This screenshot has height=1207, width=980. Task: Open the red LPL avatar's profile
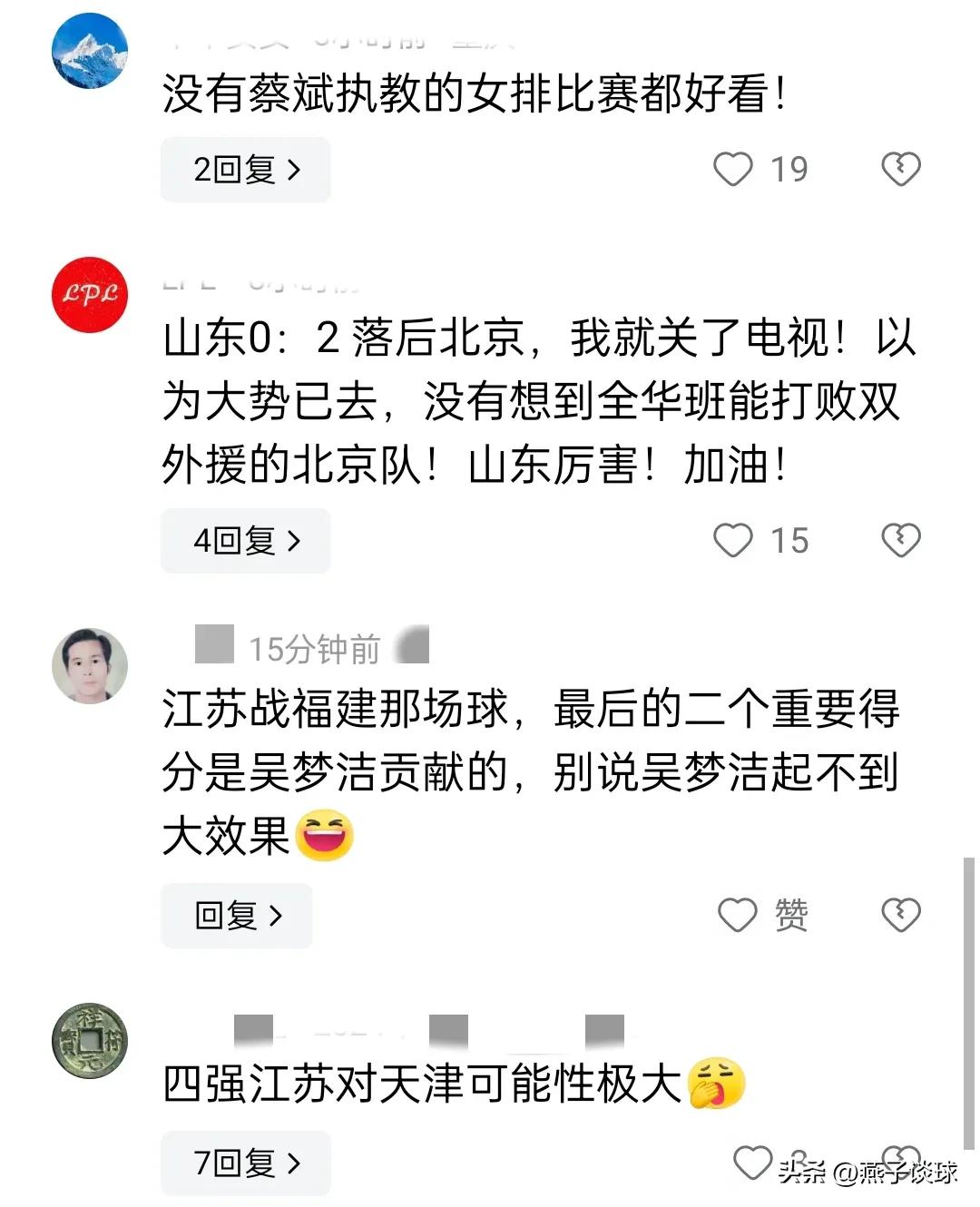(89, 295)
